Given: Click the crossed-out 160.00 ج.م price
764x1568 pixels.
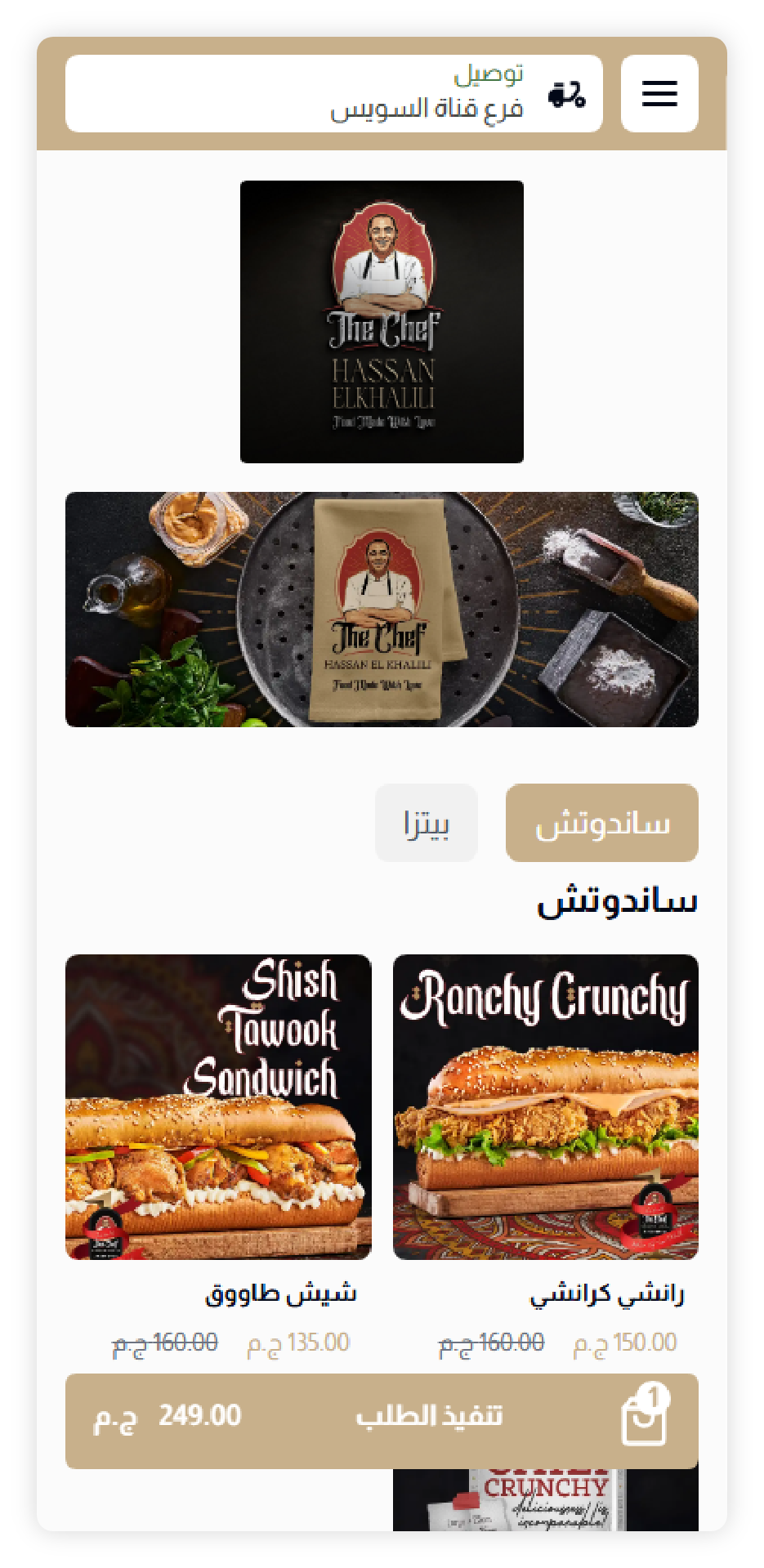Looking at the screenshot, I should pos(163,1341).
